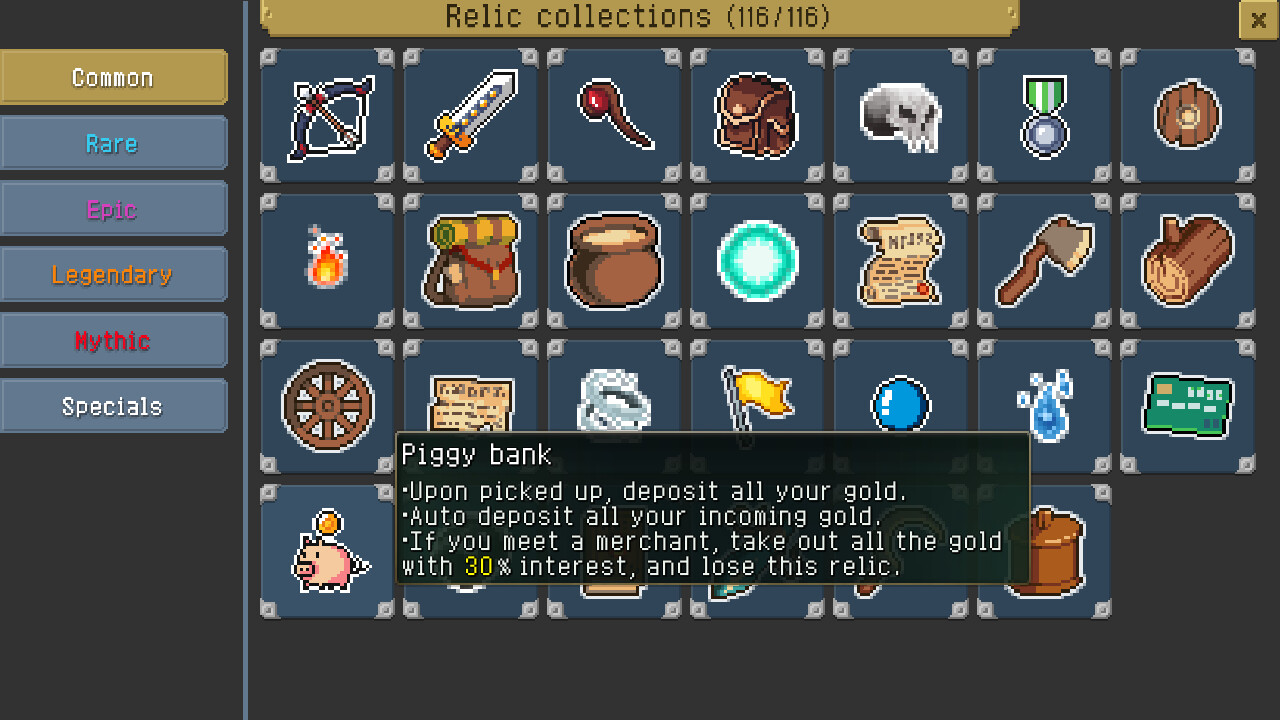Switch to the Epic tab
The width and height of the screenshot is (1280, 720).
click(x=113, y=210)
